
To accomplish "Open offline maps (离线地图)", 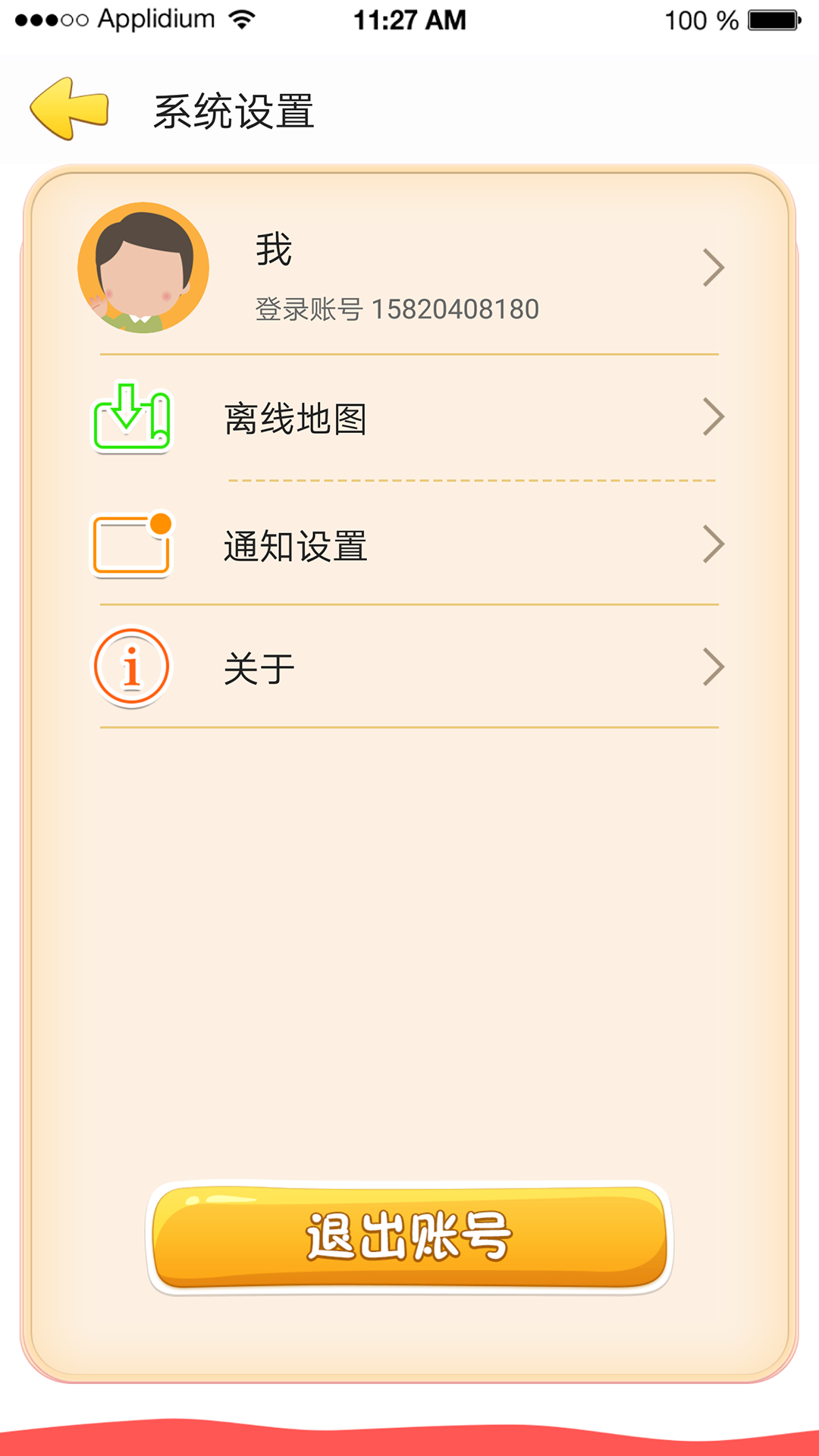I will (x=409, y=418).
